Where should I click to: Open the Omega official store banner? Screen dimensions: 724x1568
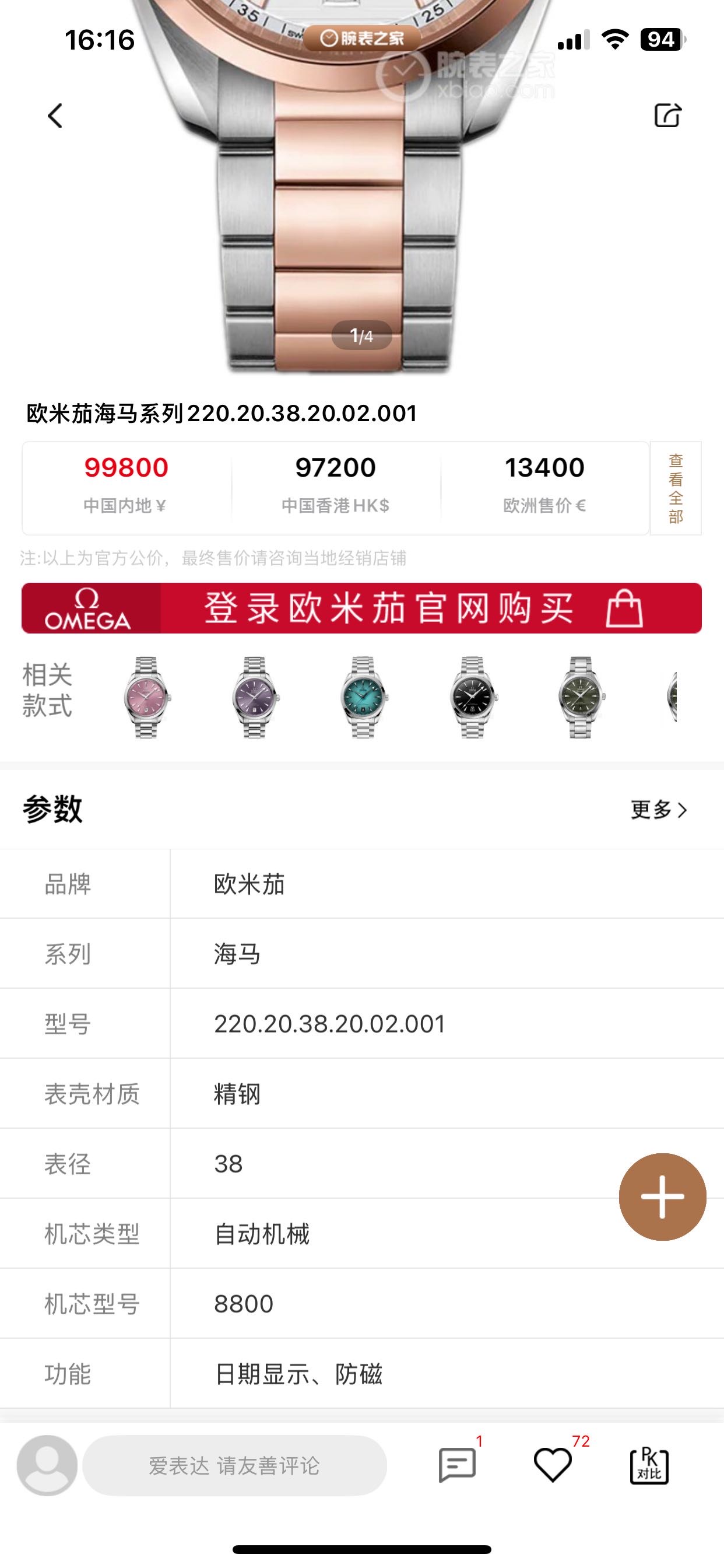(x=362, y=608)
